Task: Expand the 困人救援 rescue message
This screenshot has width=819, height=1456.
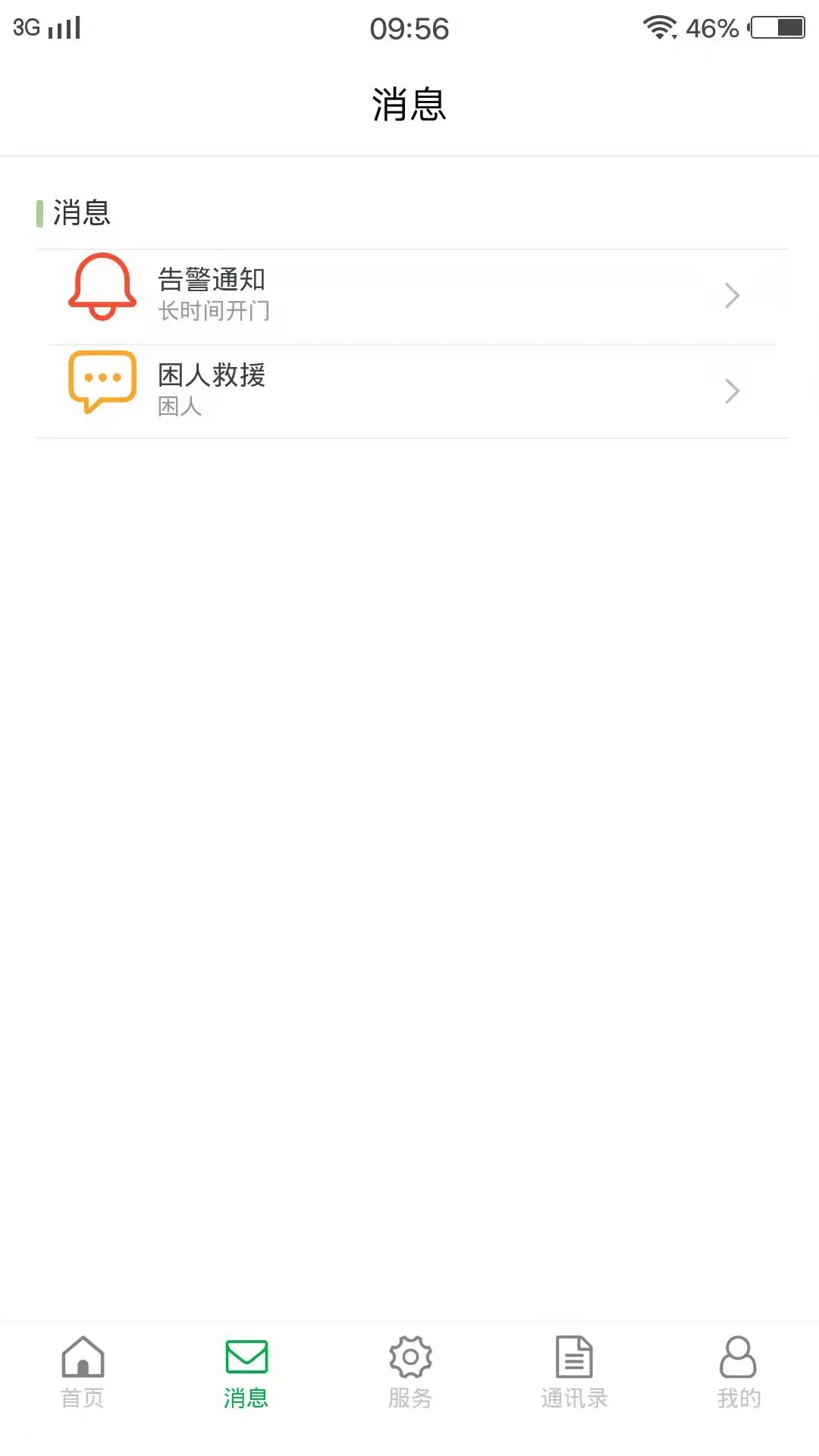Action: point(409,390)
